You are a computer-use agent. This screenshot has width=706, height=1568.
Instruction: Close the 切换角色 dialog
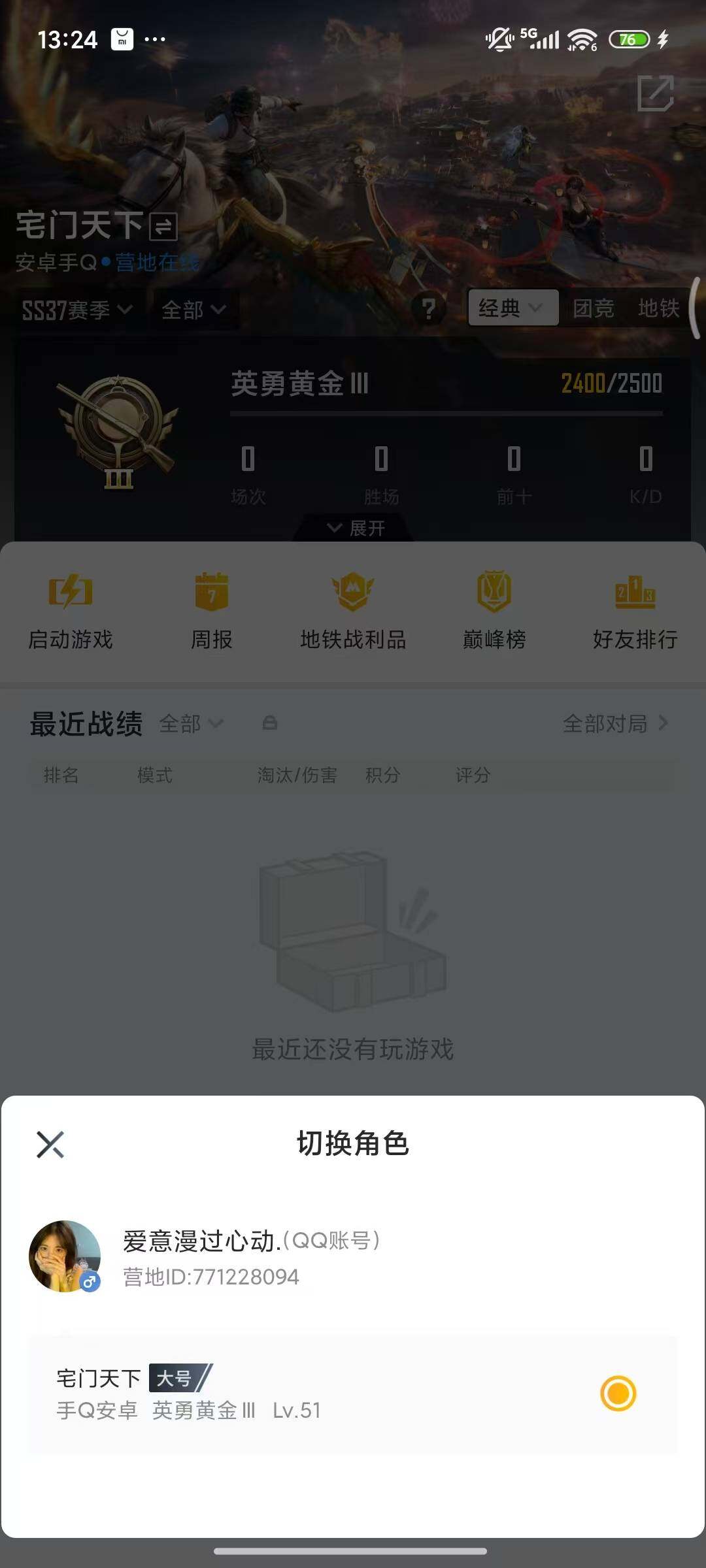tap(50, 1143)
